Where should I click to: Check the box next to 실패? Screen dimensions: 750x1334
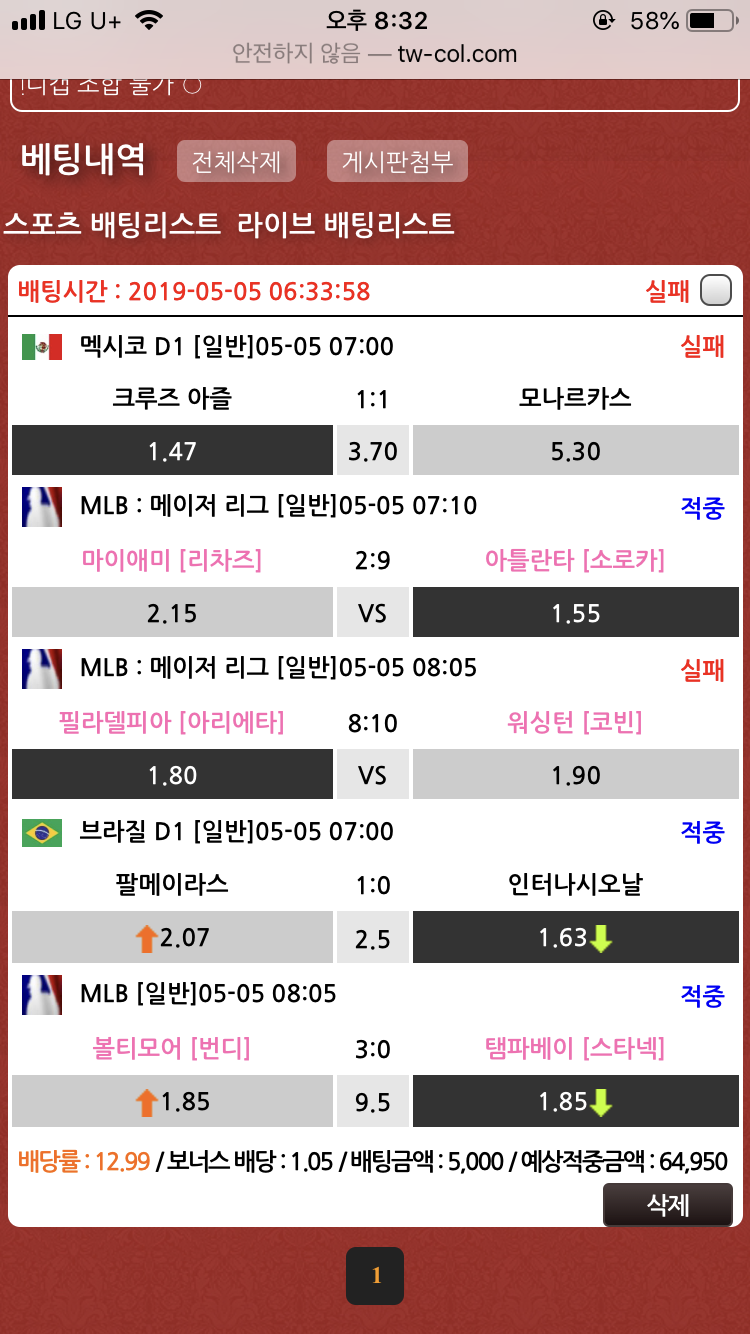(x=716, y=291)
